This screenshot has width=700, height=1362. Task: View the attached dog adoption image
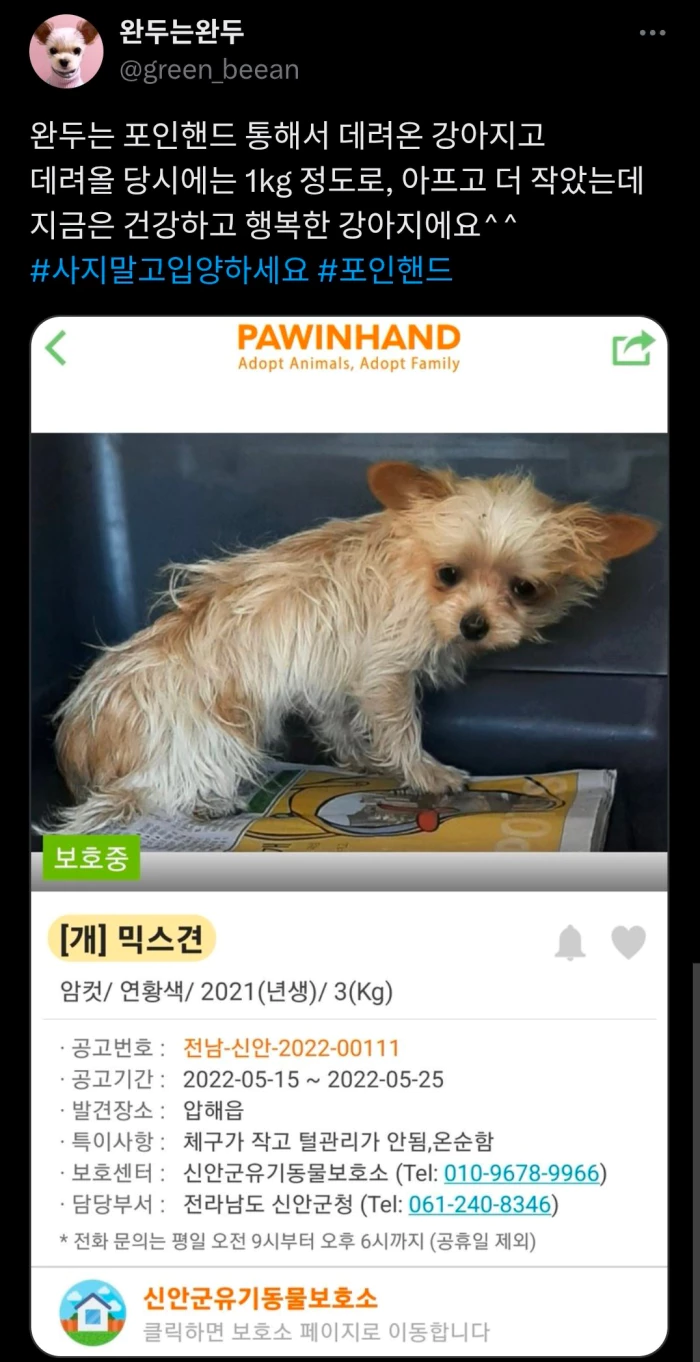349,640
